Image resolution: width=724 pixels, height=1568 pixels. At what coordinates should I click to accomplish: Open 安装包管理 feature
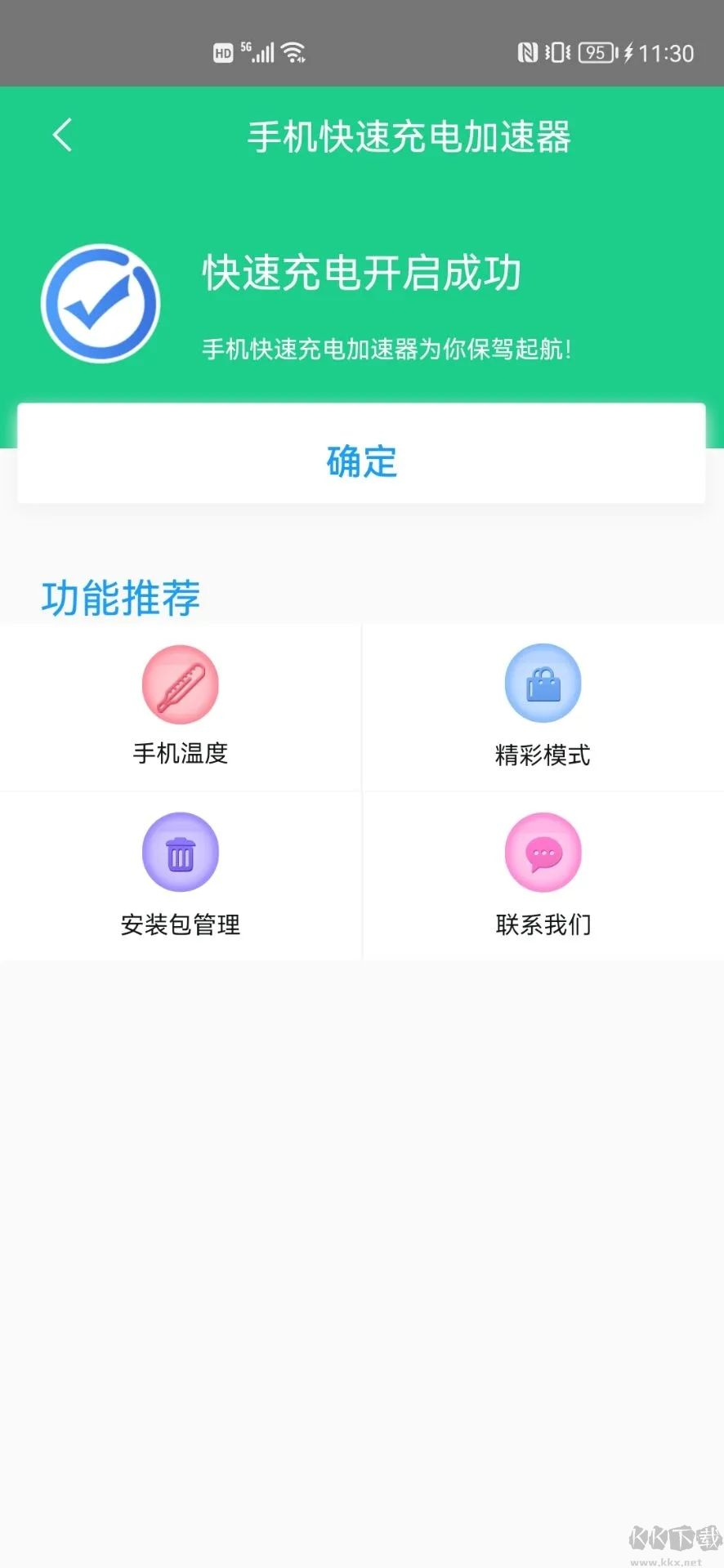181,875
